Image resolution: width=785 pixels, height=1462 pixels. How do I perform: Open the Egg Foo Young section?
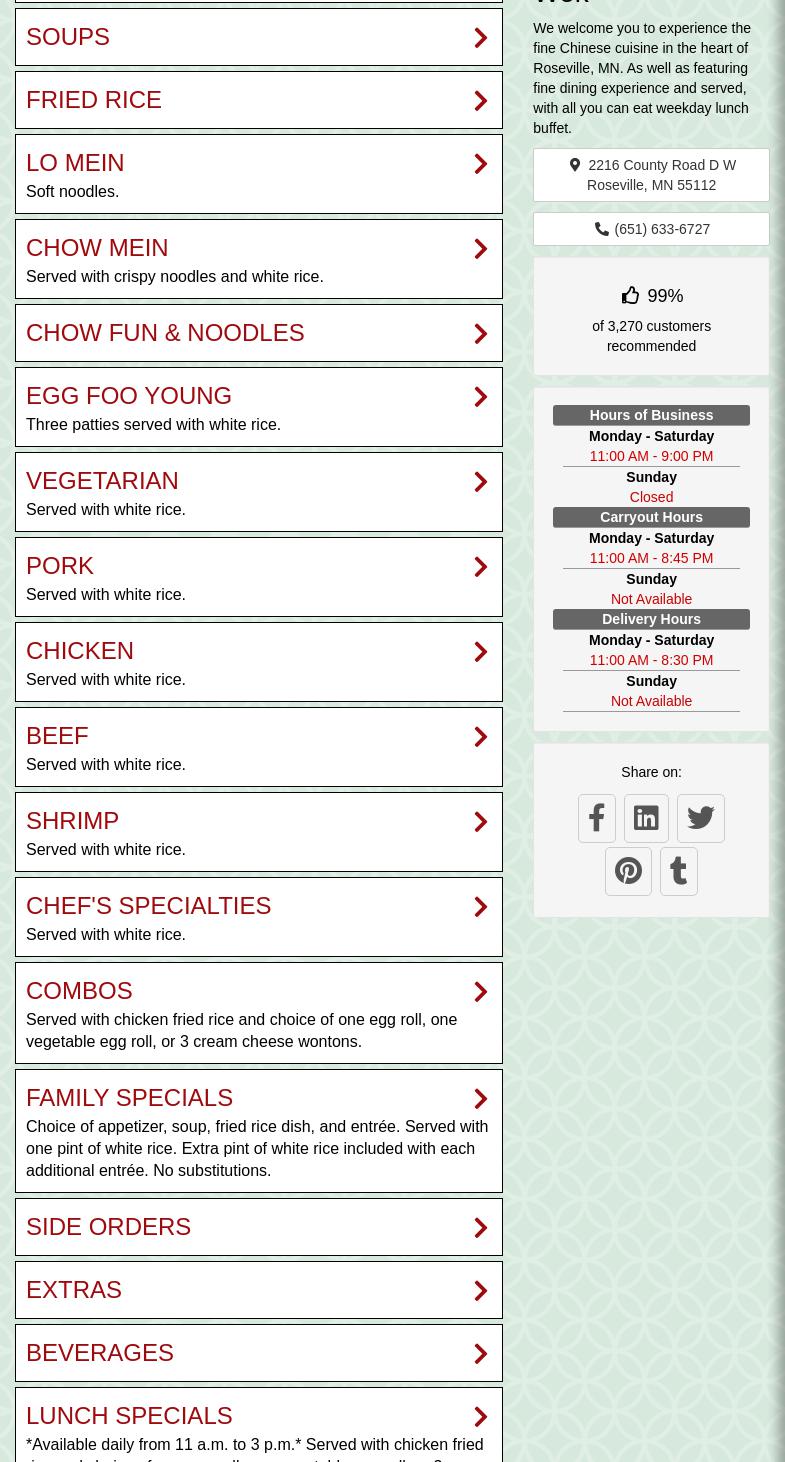pyautogui.click(x=258, y=396)
